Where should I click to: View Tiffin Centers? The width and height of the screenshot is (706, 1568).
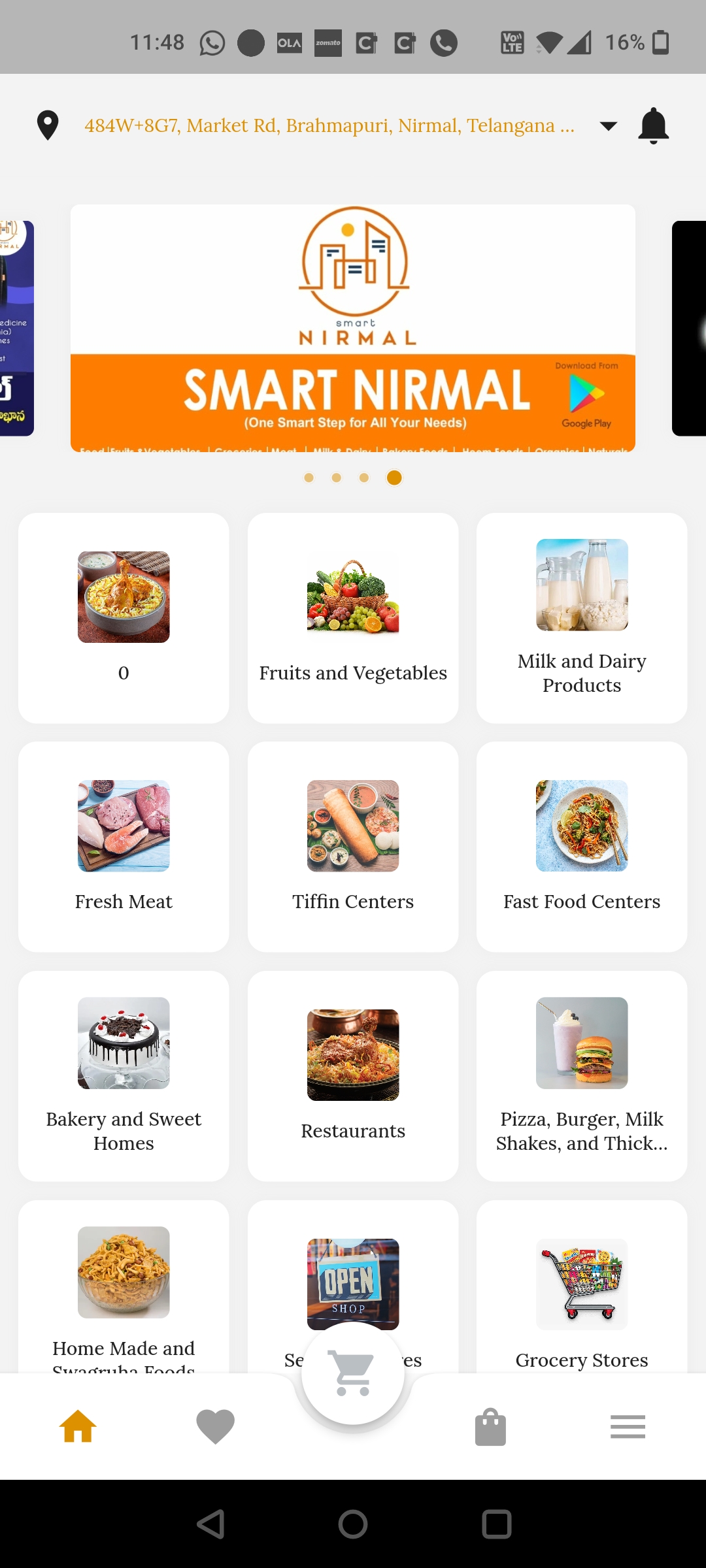[x=353, y=846]
